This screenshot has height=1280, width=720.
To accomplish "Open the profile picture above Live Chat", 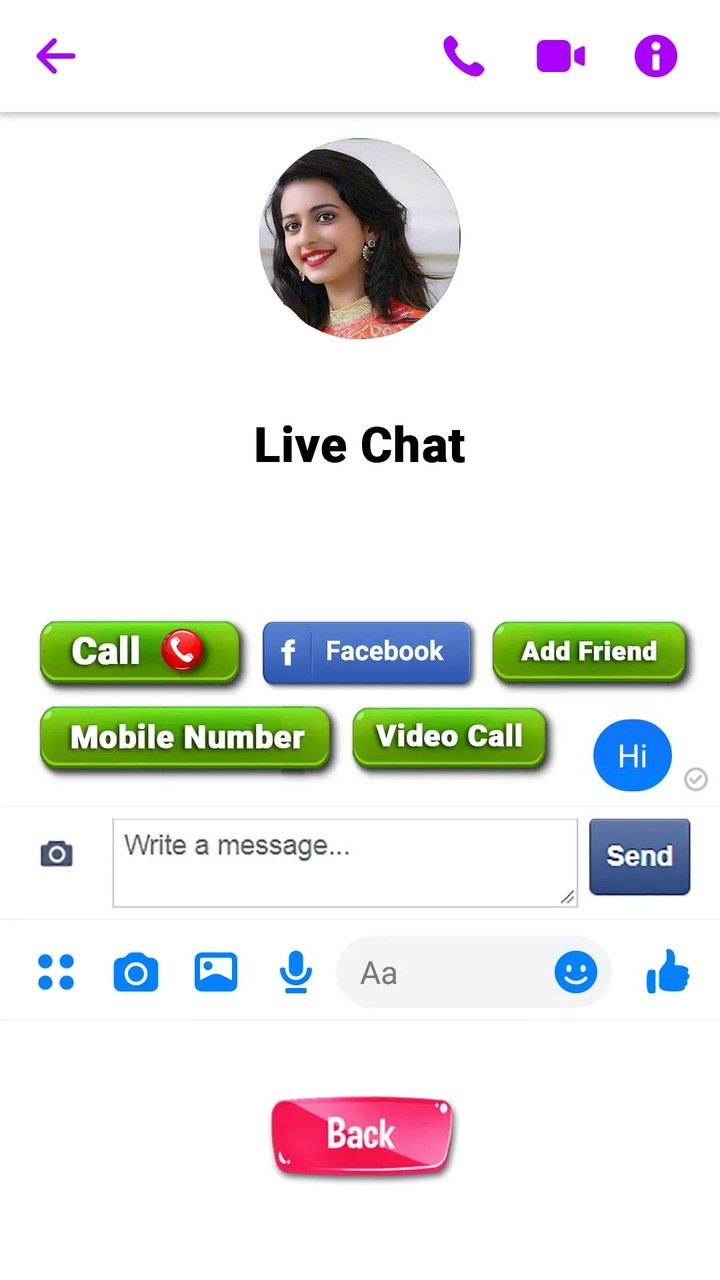I will [361, 237].
